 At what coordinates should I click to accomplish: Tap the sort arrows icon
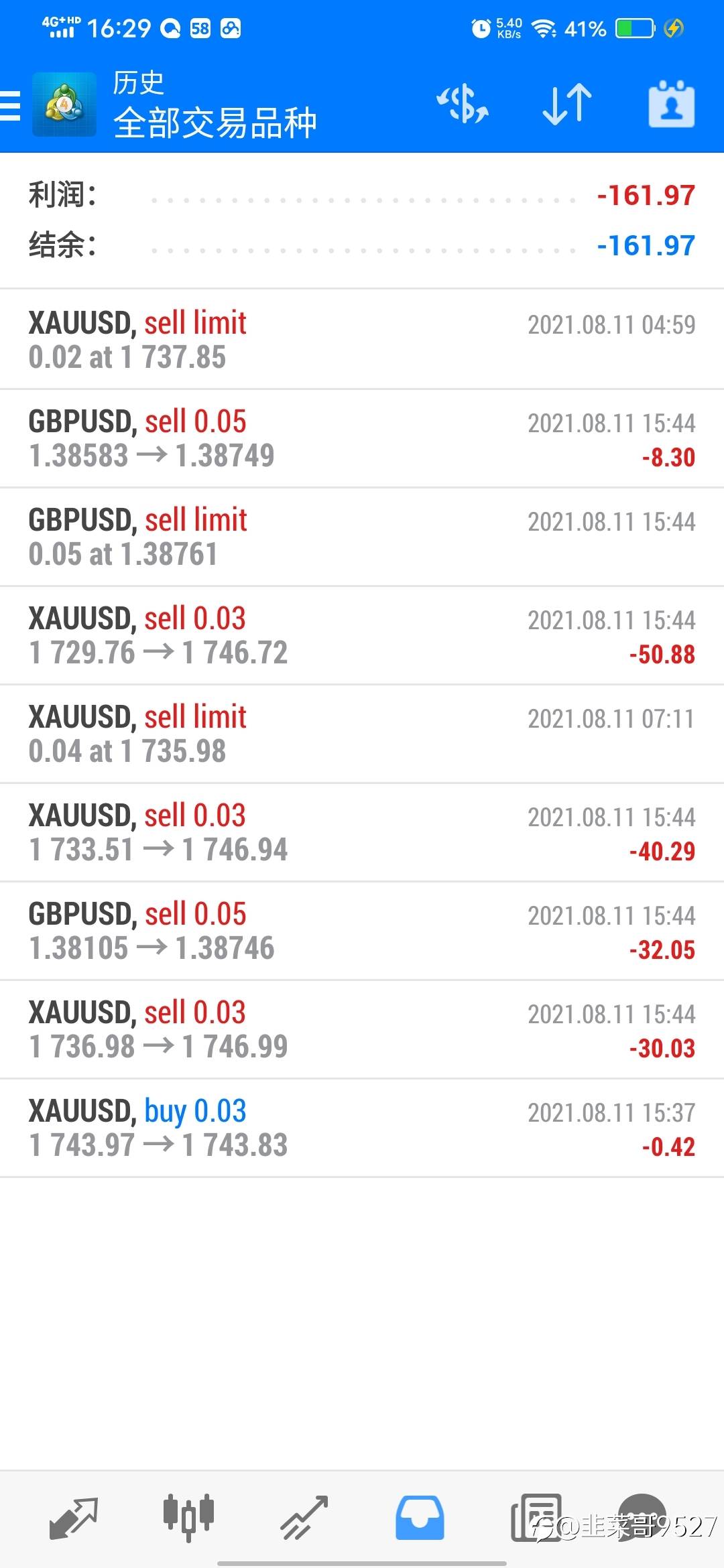(567, 105)
